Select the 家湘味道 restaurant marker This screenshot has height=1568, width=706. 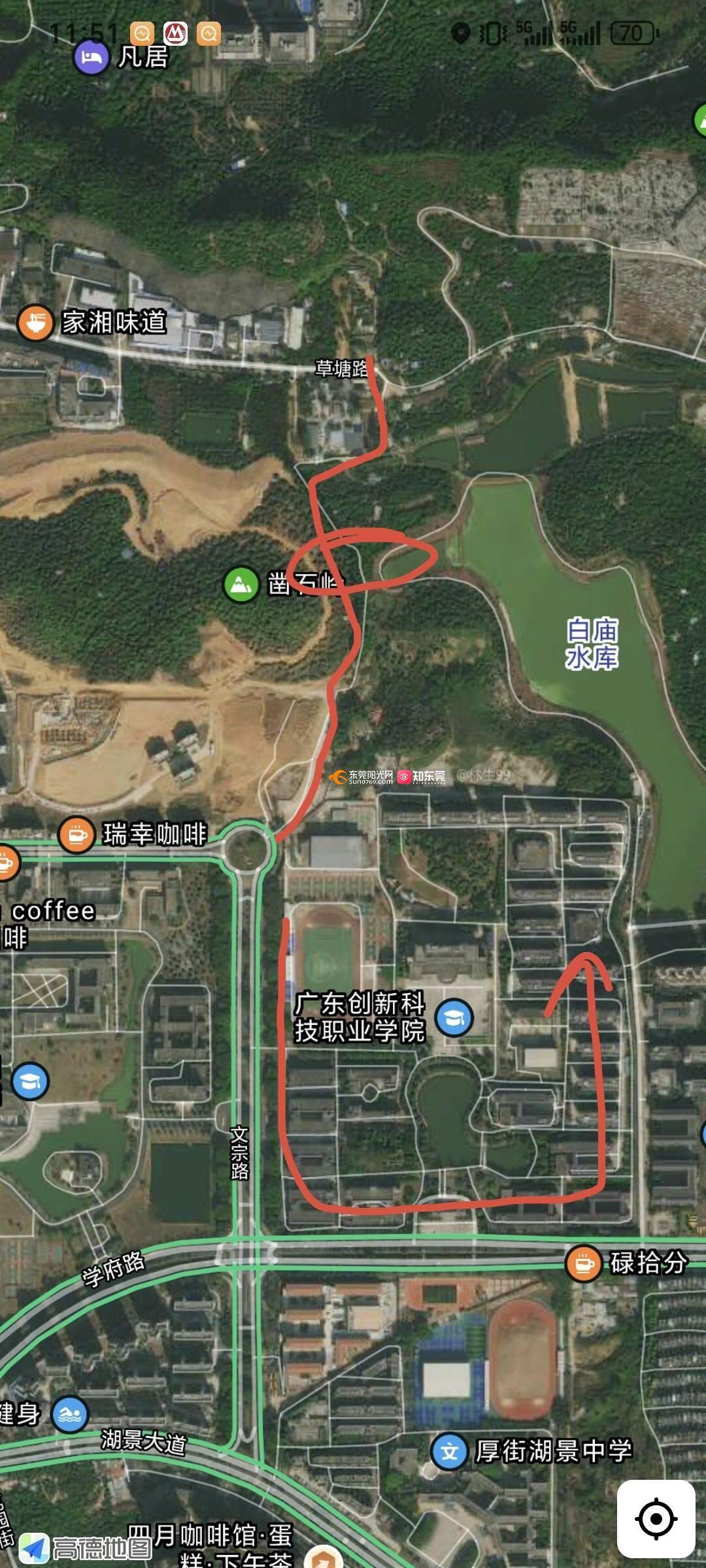[x=35, y=323]
